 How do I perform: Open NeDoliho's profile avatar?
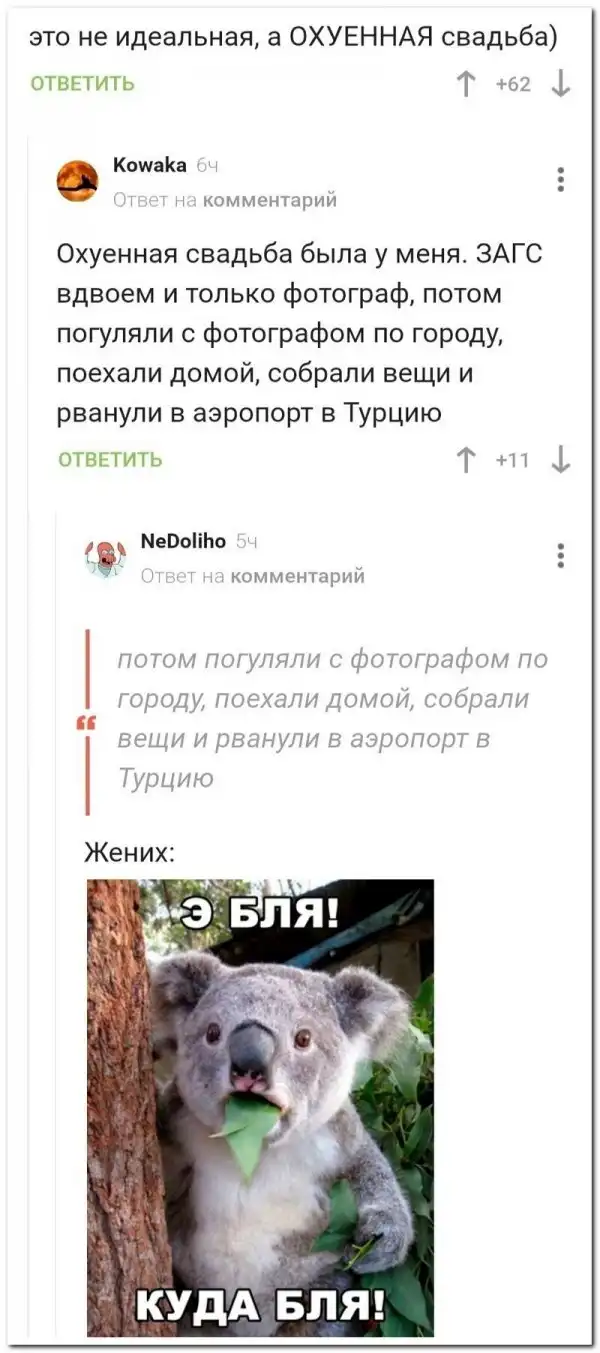pyautogui.click(x=105, y=557)
